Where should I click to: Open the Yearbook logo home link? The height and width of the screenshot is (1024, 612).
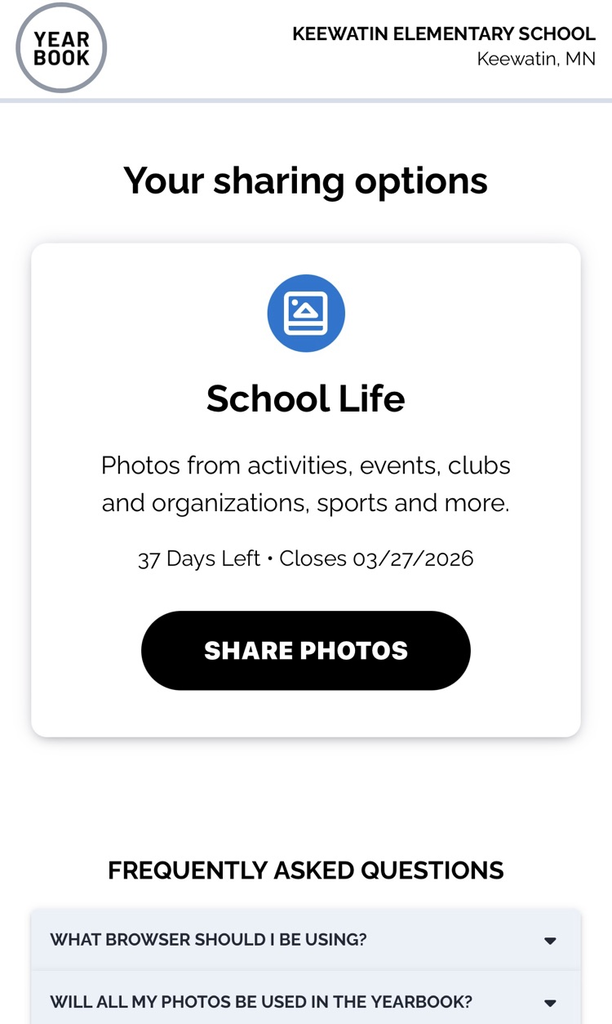click(x=61, y=48)
